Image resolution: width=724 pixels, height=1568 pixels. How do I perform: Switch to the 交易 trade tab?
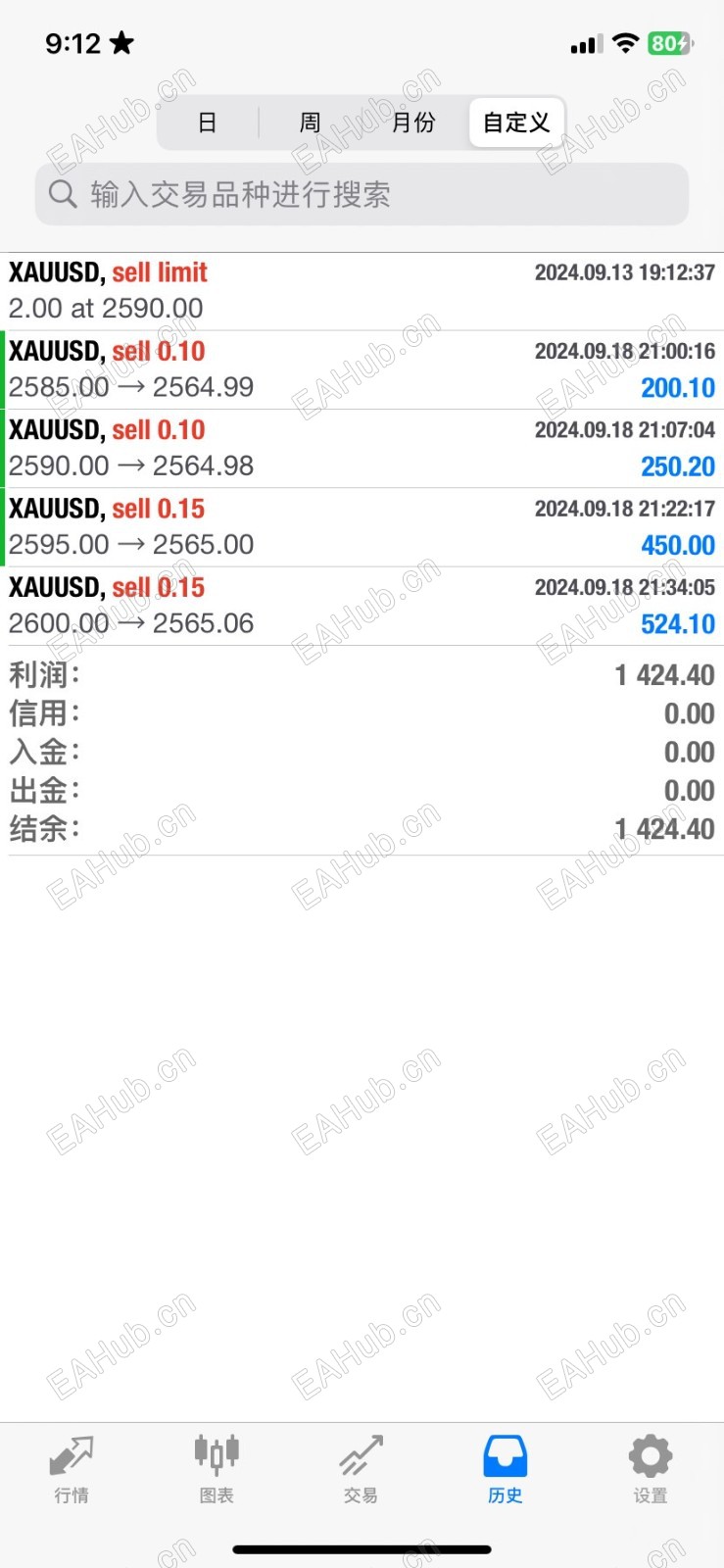pos(361,1468)
